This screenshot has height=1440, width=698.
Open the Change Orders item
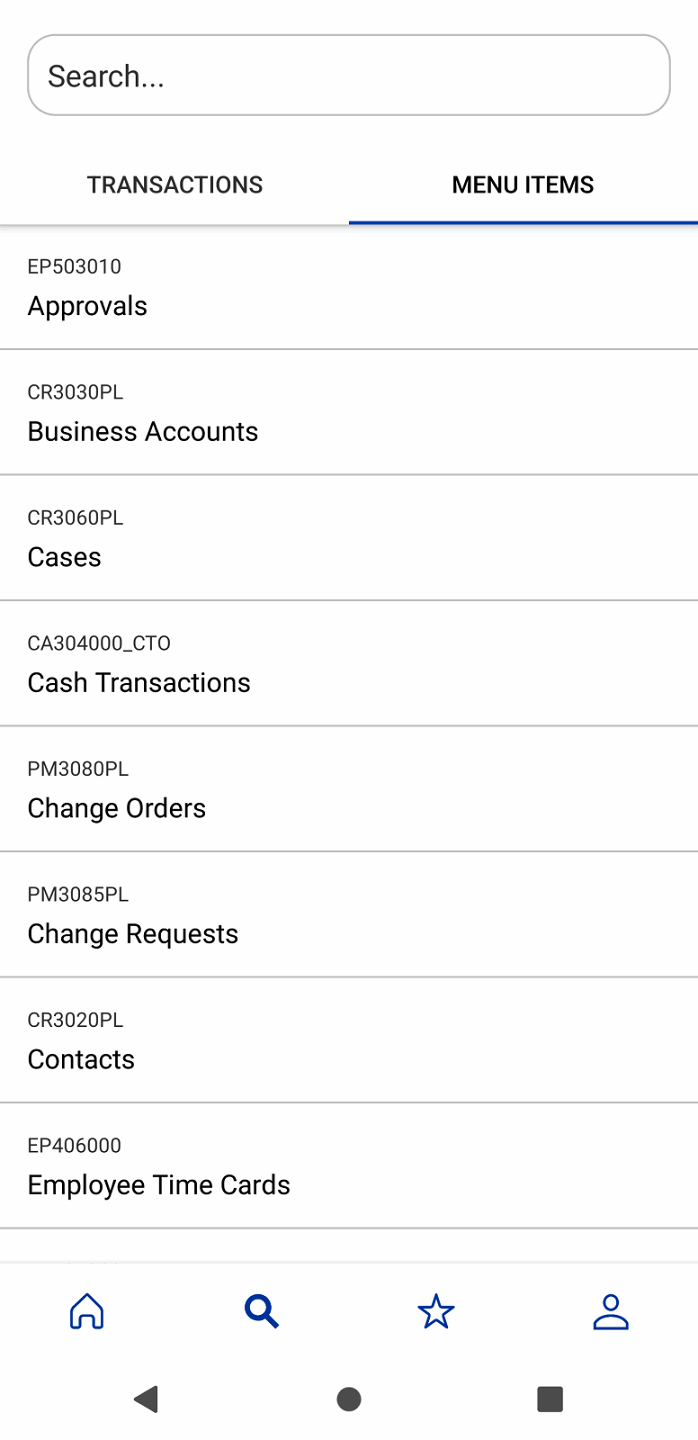(x=348, y=790)
